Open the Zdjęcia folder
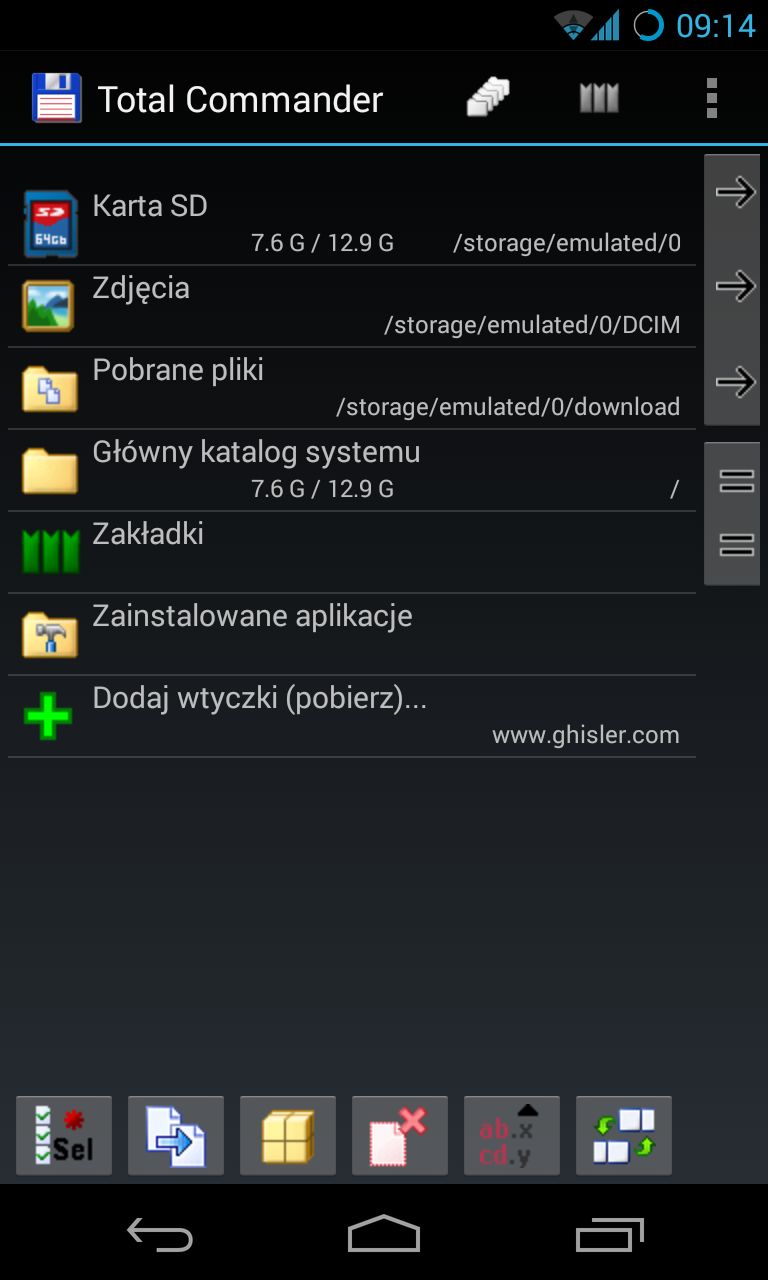 [x=352, y=306]
